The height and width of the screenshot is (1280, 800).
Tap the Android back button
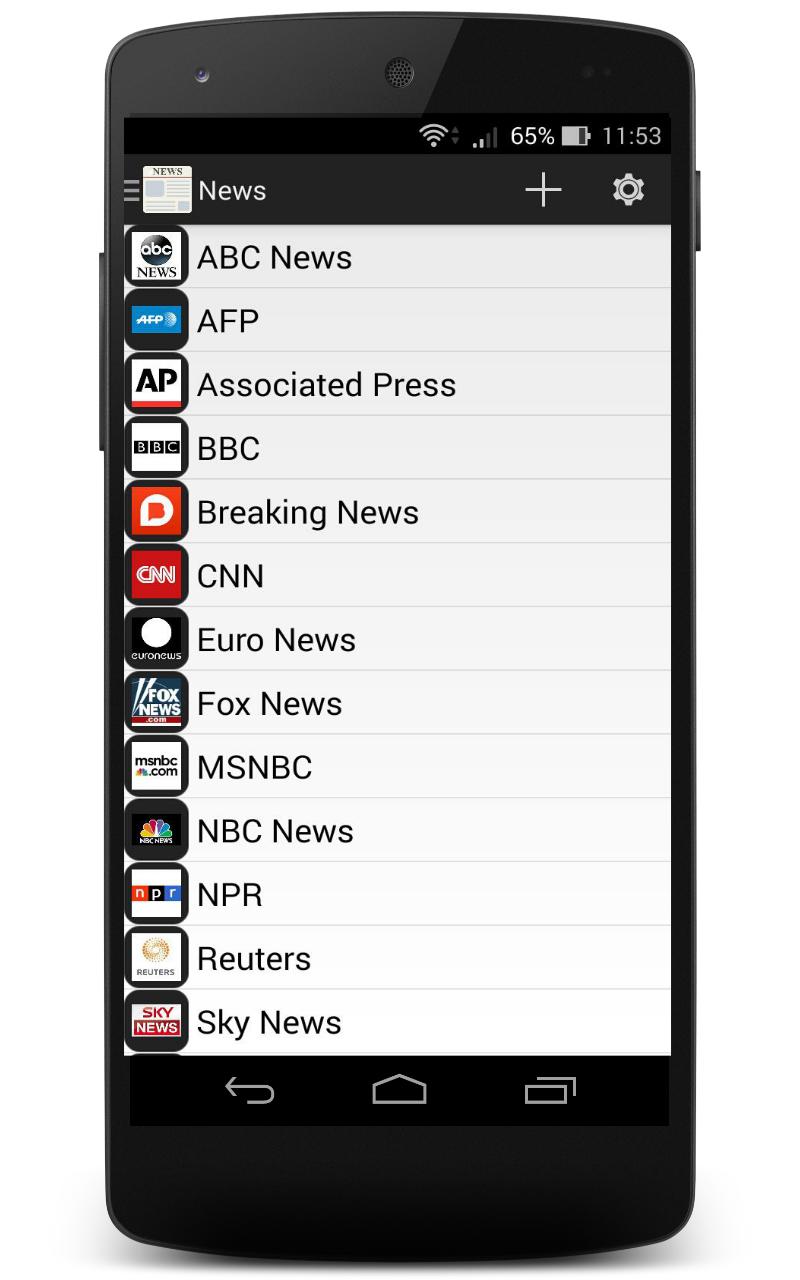pos(252,1090)
